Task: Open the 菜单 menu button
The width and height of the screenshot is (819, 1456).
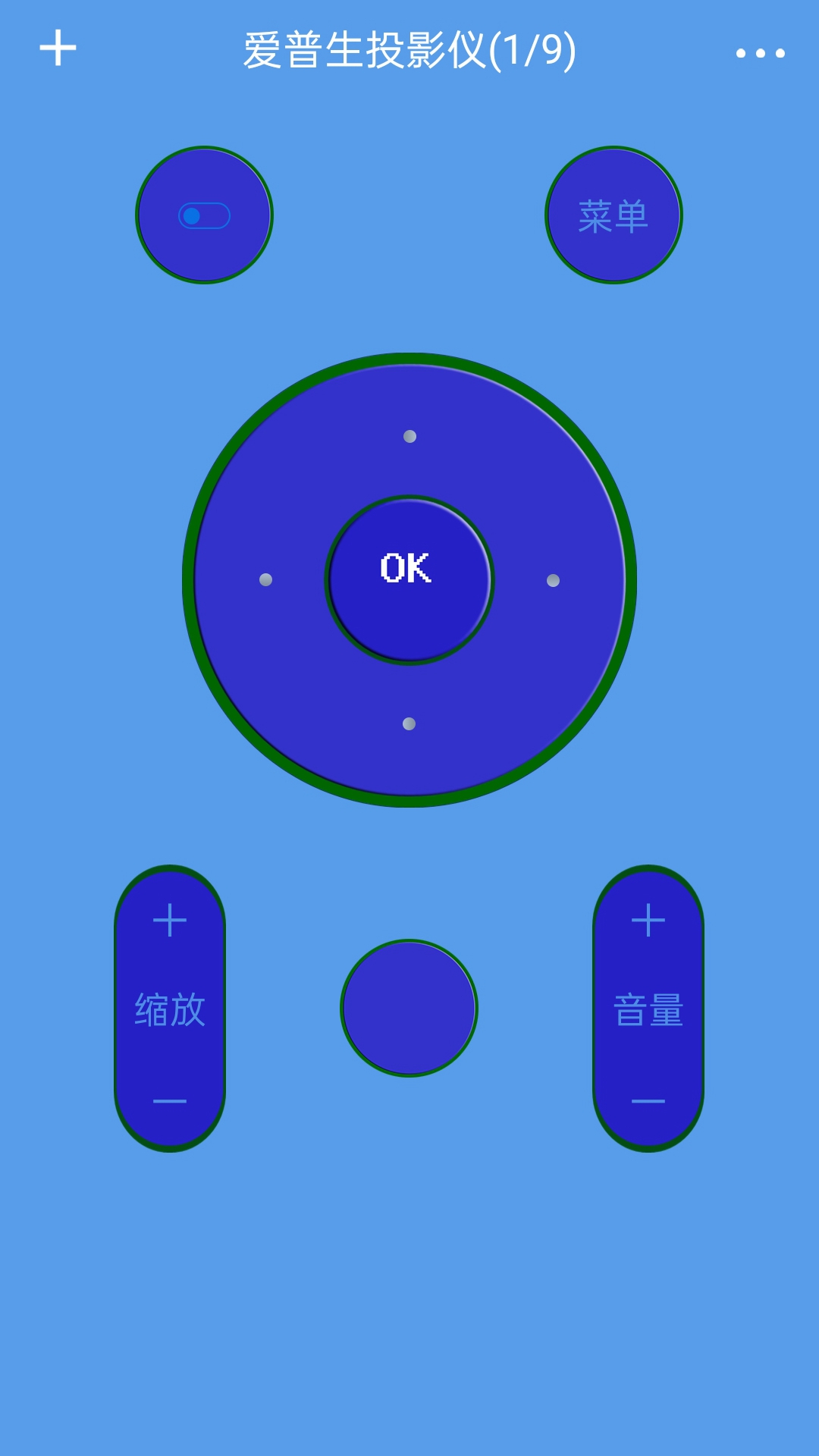Action: click(613, 215)
